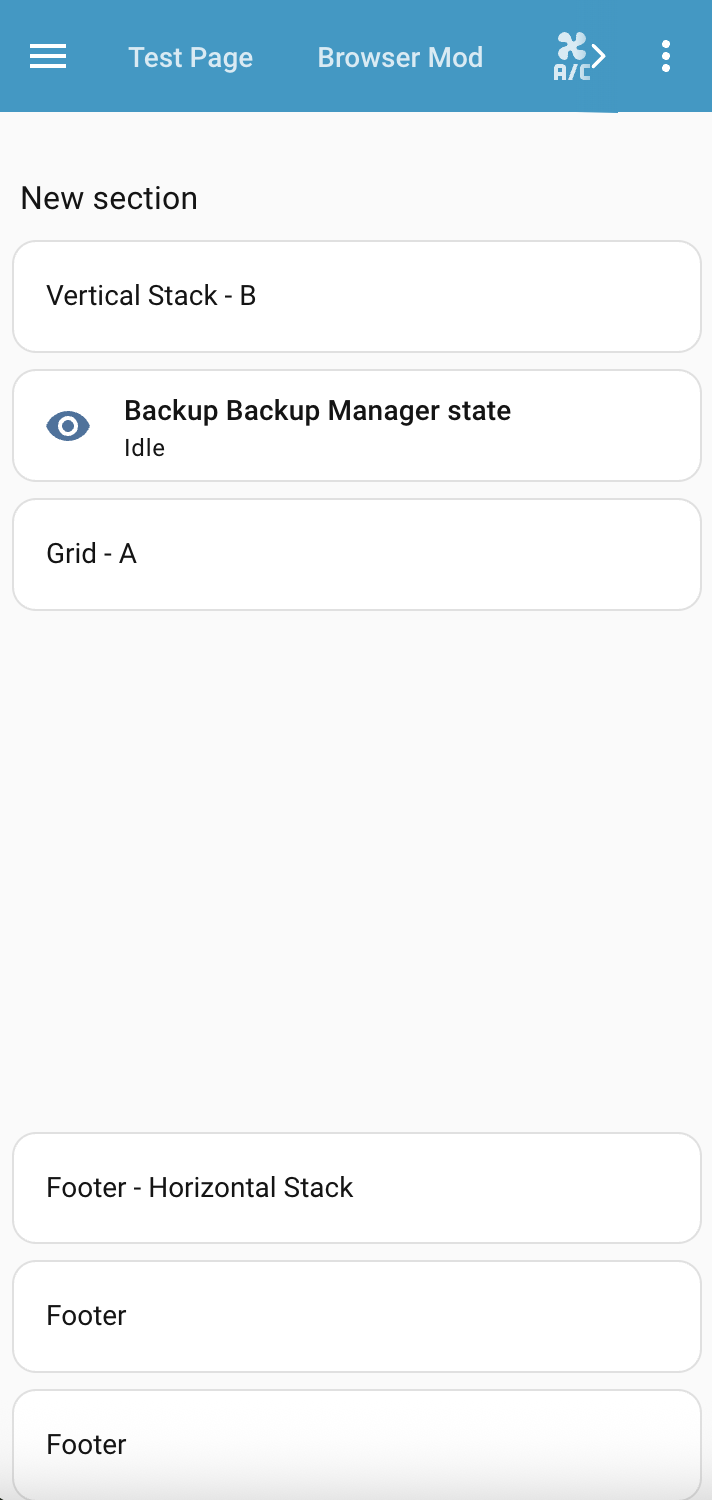Switch to the Browser Mod tab

click(x=400, y=57)
